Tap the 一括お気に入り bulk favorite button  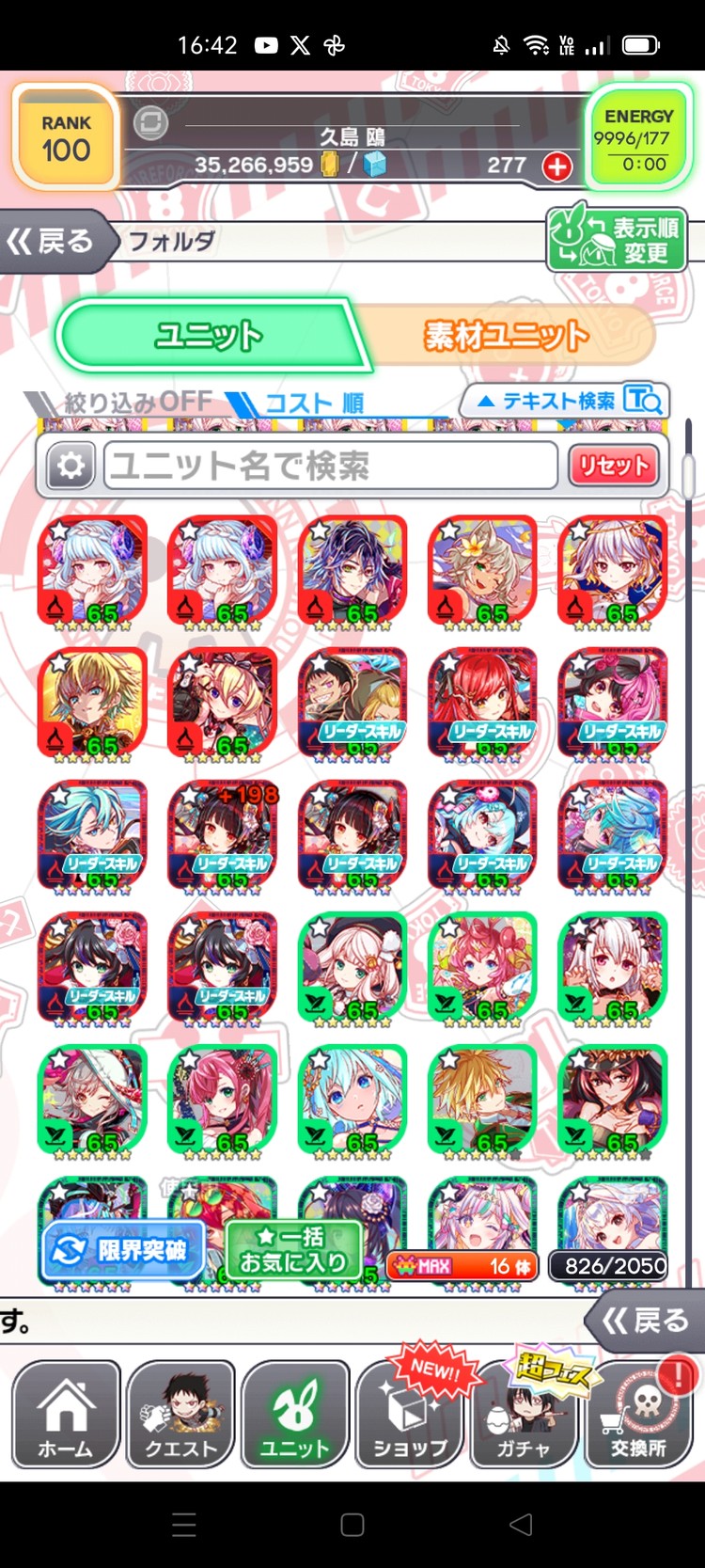[x=292, y=1250]
